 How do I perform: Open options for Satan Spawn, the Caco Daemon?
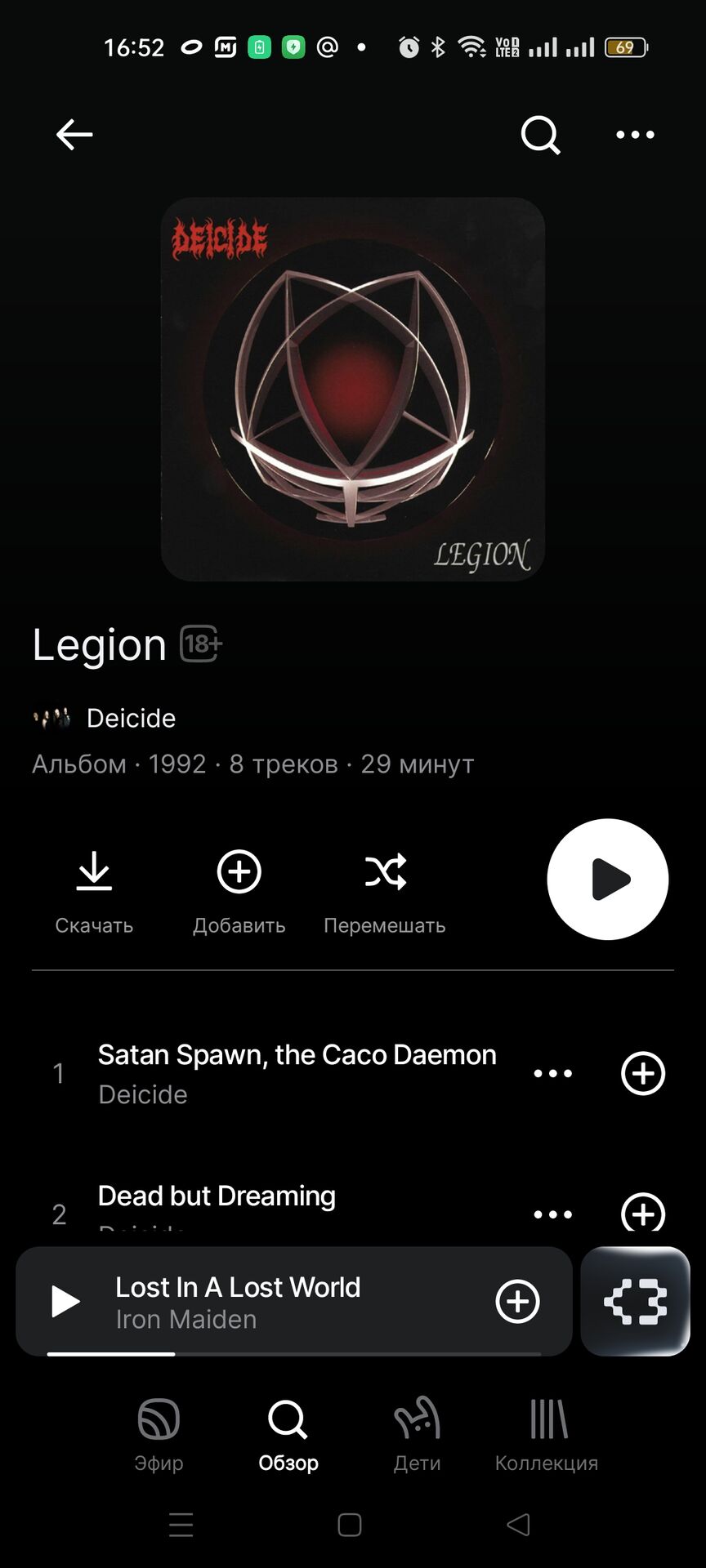pyautogui.click(x=553, y=1073)
